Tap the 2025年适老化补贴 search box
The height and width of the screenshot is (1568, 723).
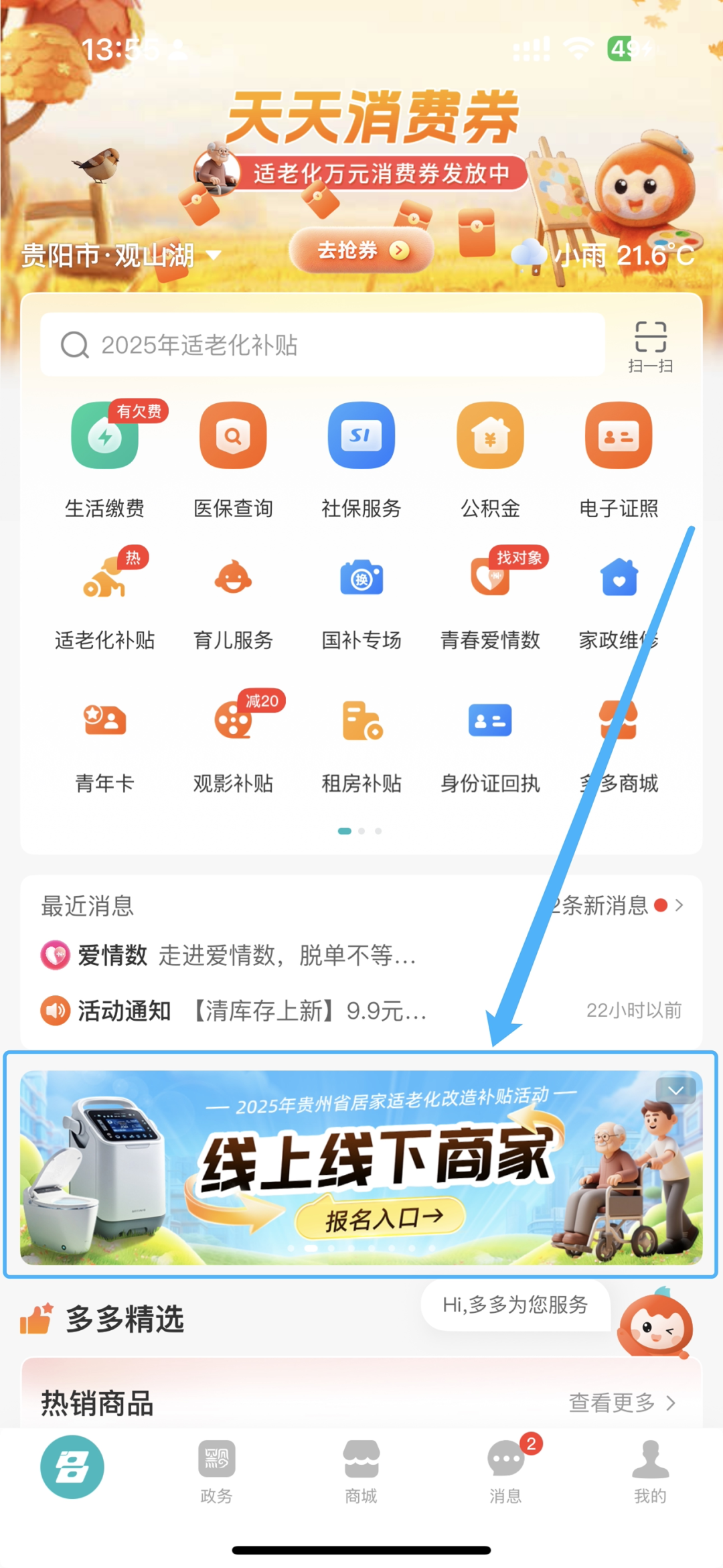pyautogui.click(x=321, y=345)
